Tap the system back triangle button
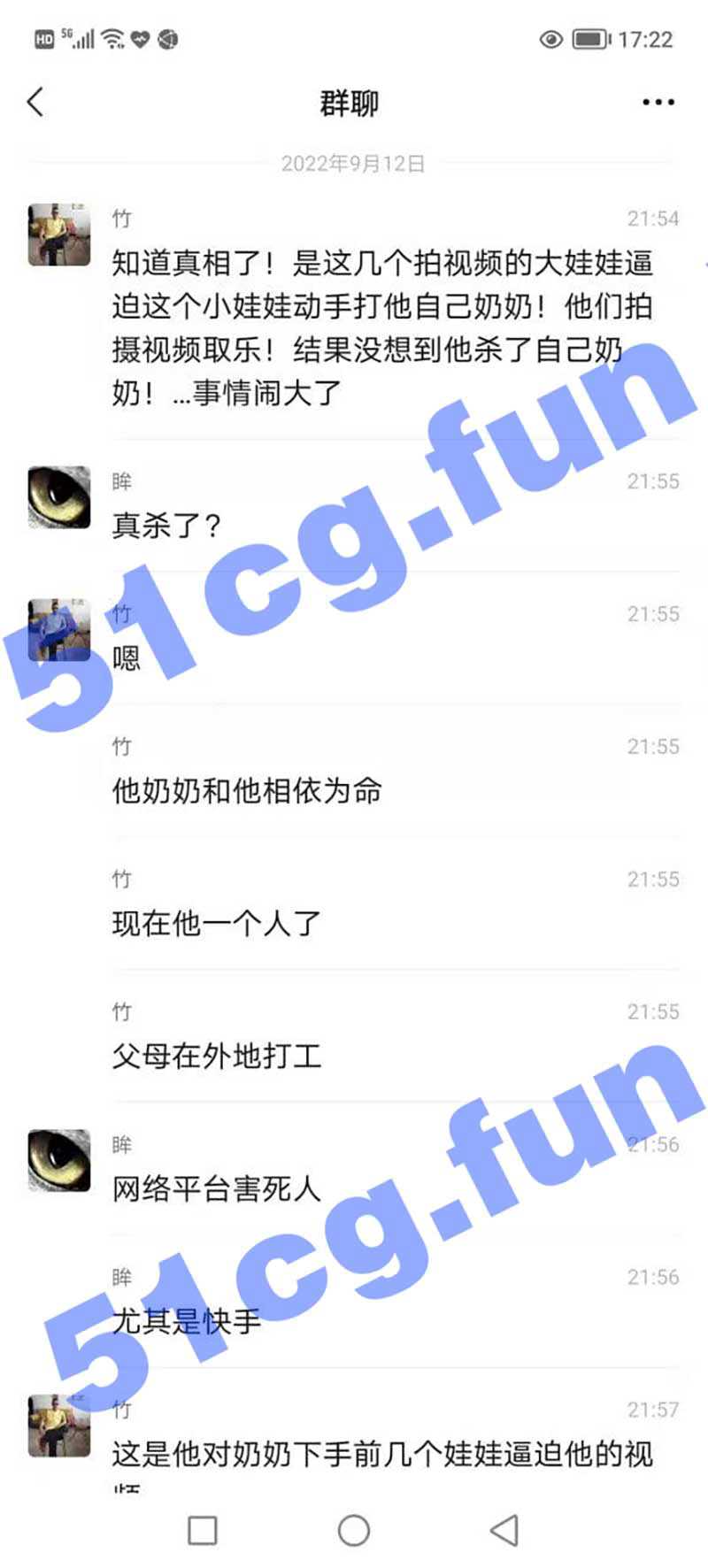Viewport: 708px width, 1568px height. [504, 1530]
